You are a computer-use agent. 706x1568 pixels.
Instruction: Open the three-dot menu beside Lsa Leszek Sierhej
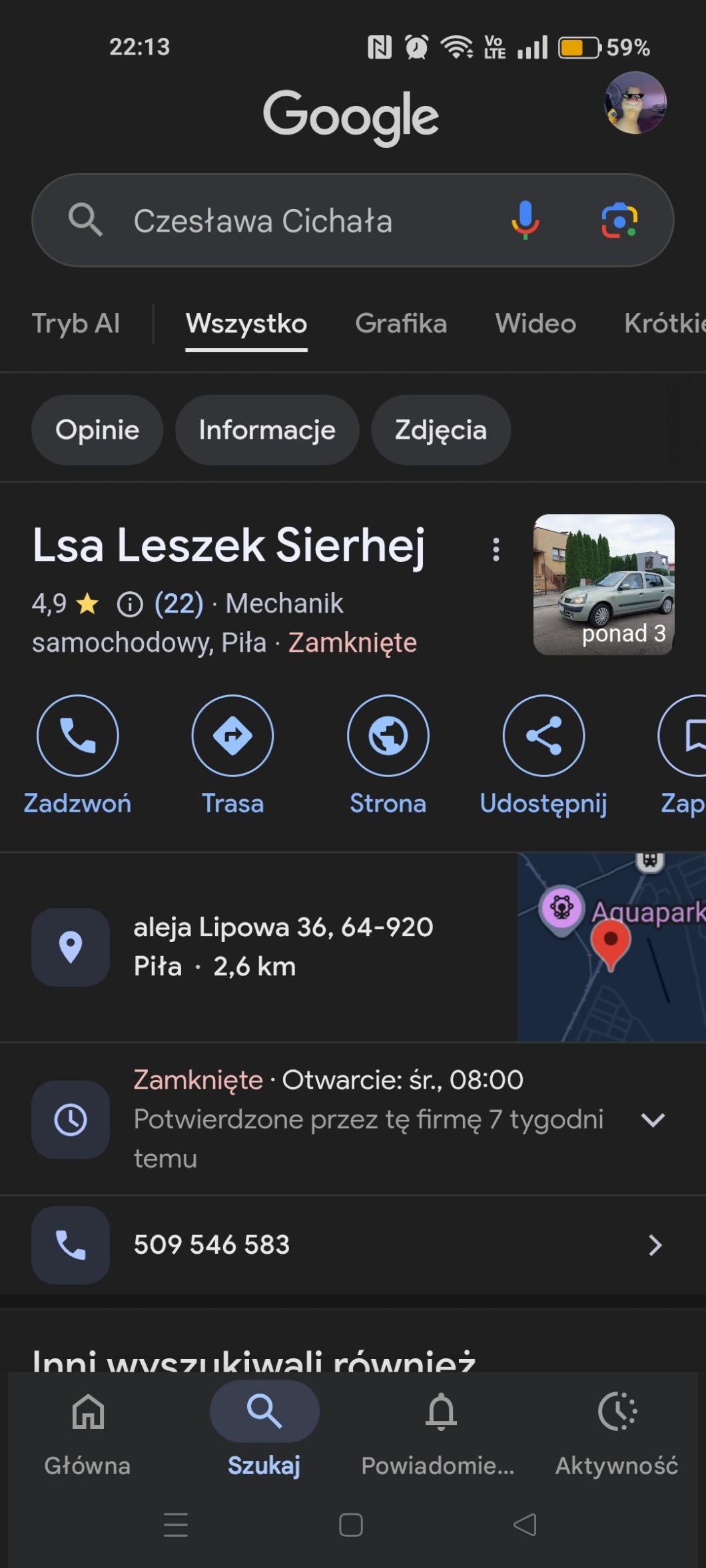[496, 549]
